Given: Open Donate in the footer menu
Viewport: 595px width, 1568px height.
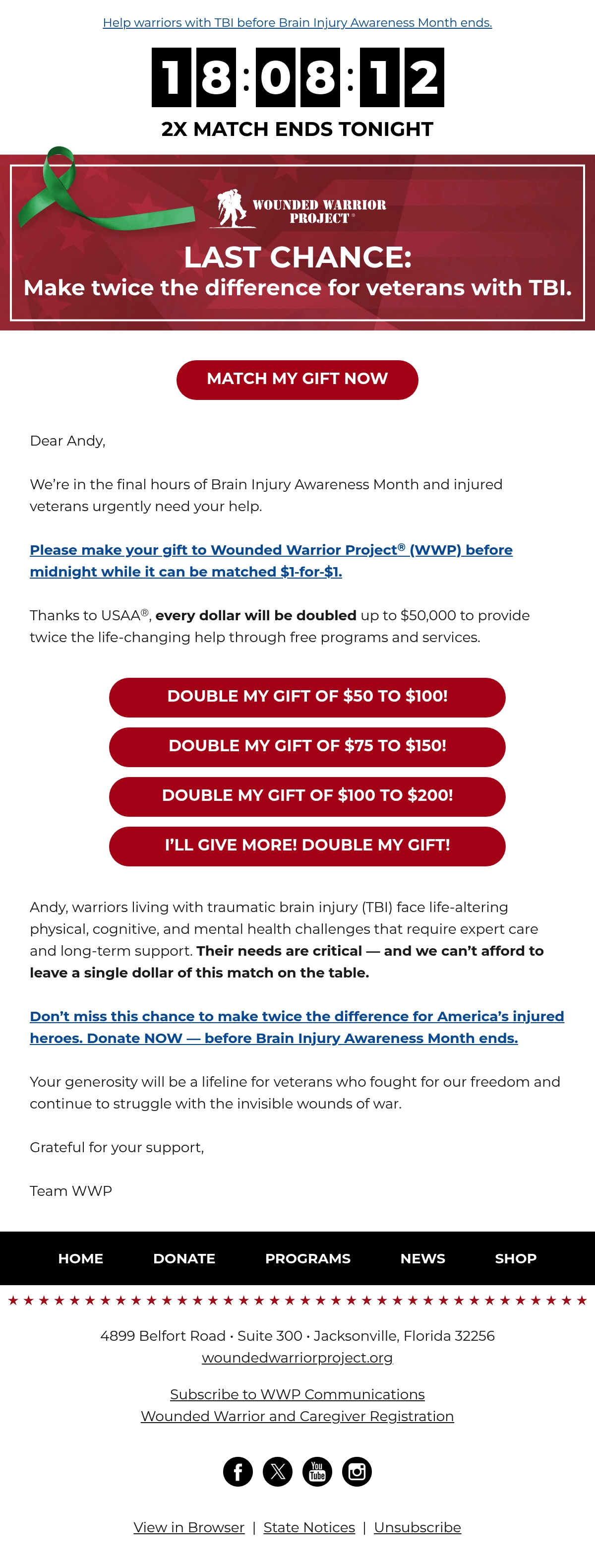Looking at the screenshot, I should (x=184, y=1258).
